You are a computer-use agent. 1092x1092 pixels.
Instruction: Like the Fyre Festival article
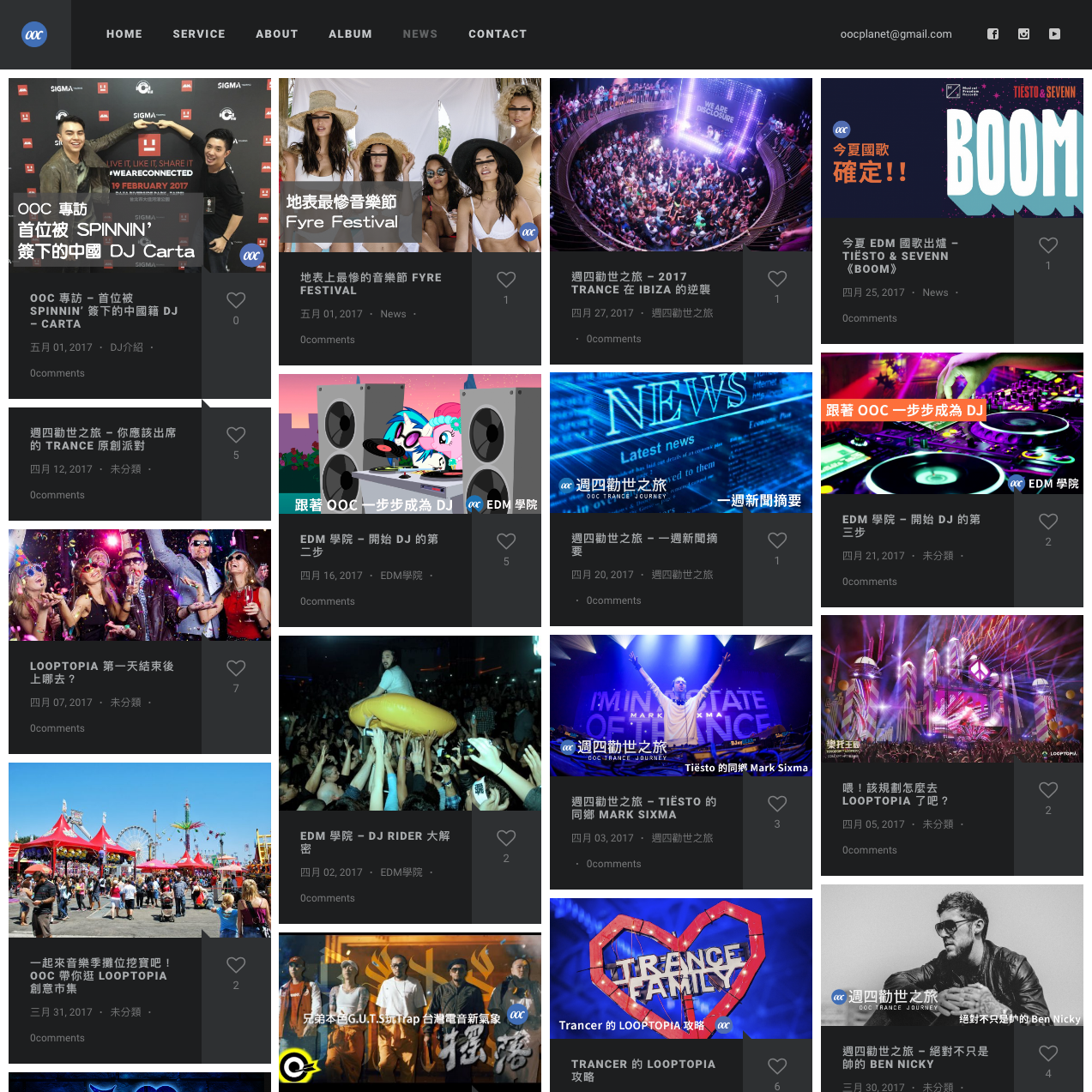[x=506, y=280]
